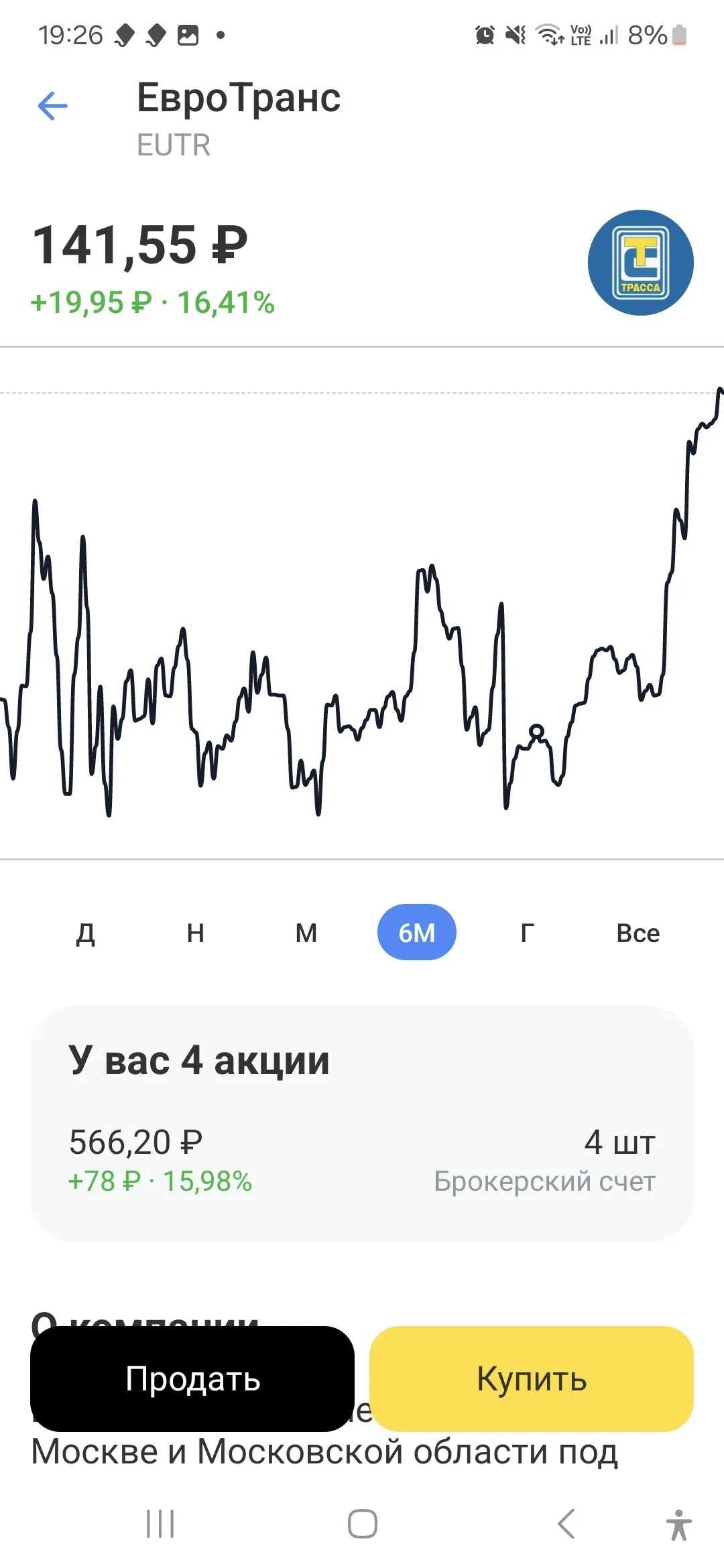The width and height of the screenshot is (724, 1568).
Task: Tap the Купить button
Action: pos(532,1378)
